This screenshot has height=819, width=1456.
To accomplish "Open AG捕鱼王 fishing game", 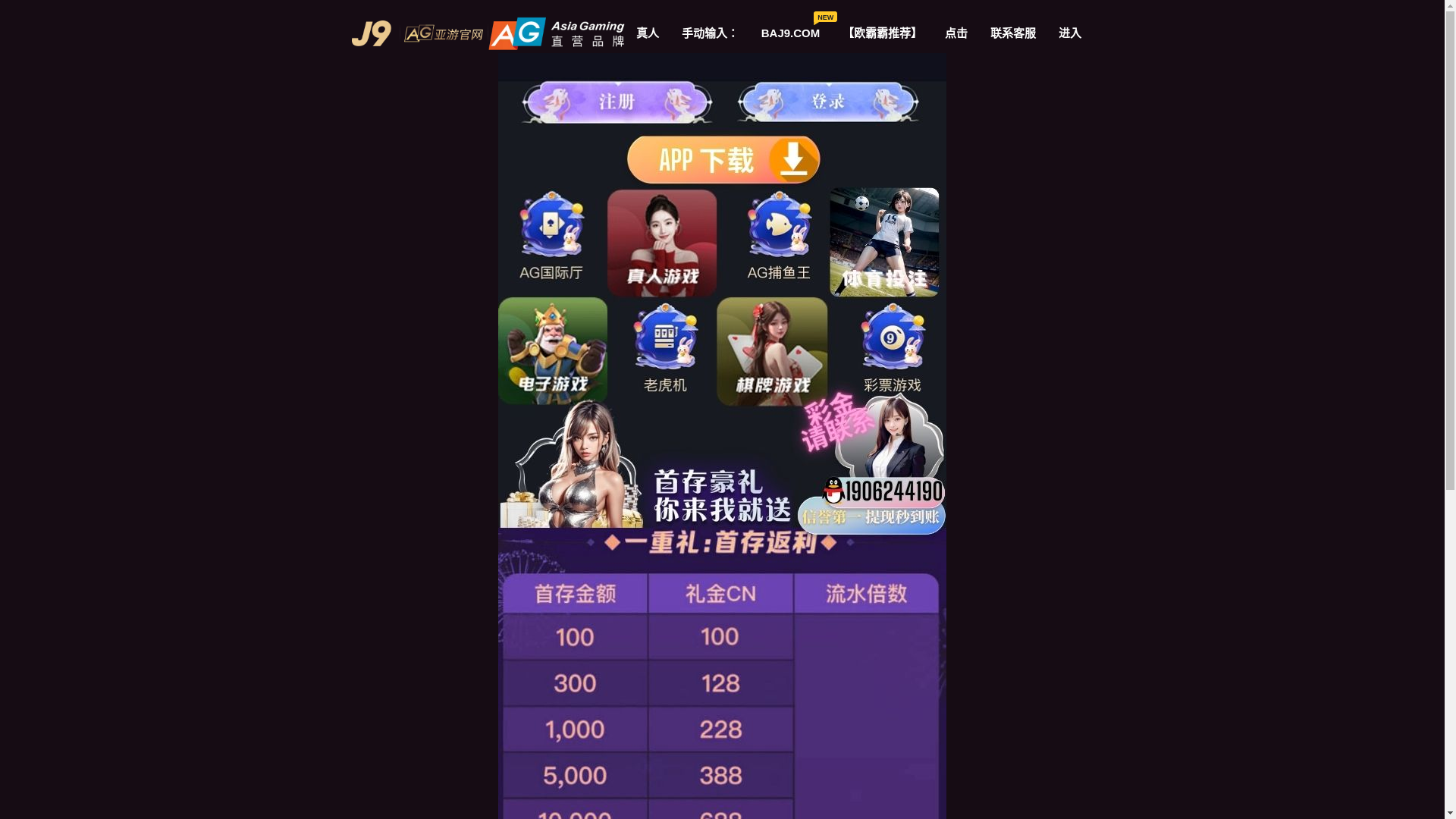I will 779,237.
